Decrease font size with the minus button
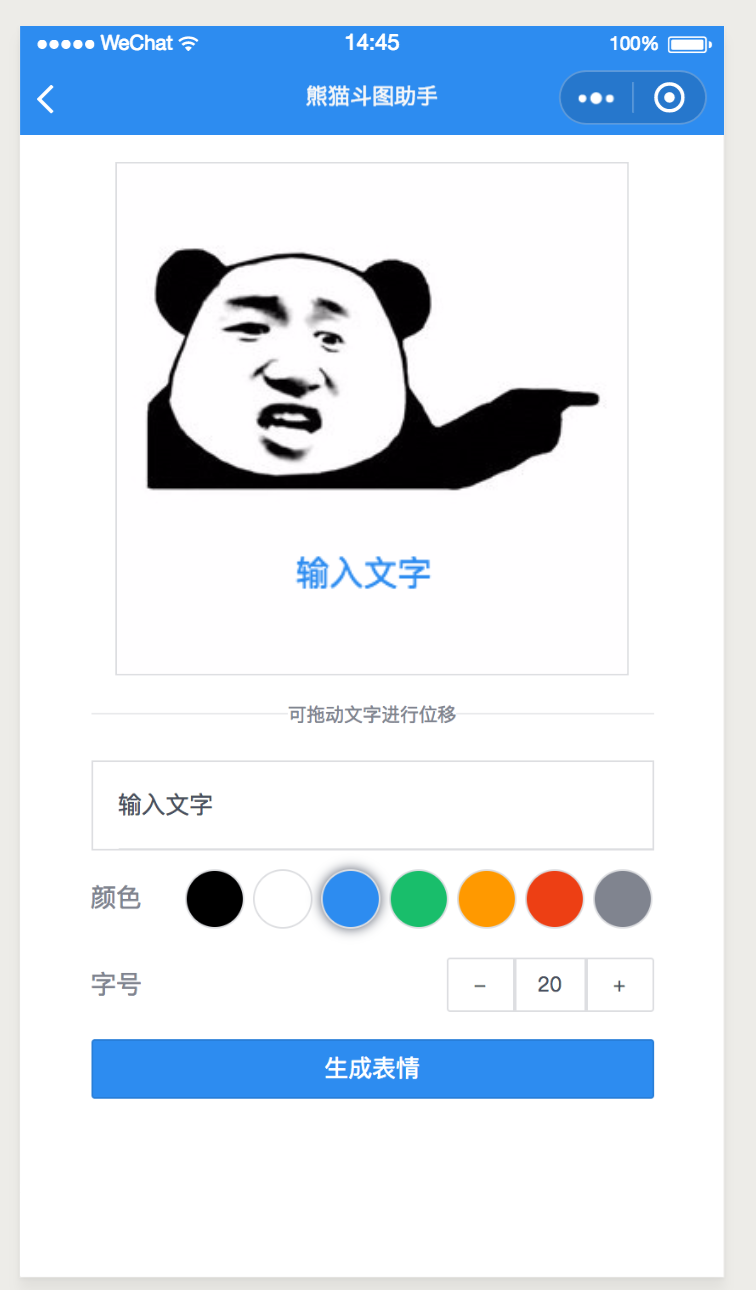Screen dimensions: 756x1290 [481, 985]
